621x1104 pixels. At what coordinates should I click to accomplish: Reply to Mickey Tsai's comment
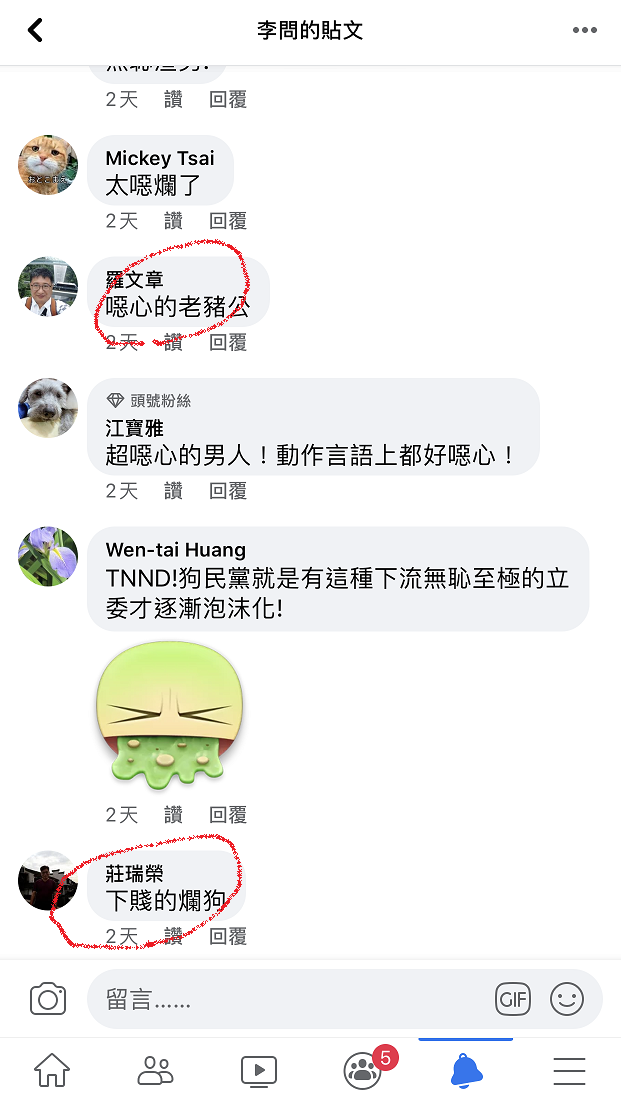coord(228,220)
